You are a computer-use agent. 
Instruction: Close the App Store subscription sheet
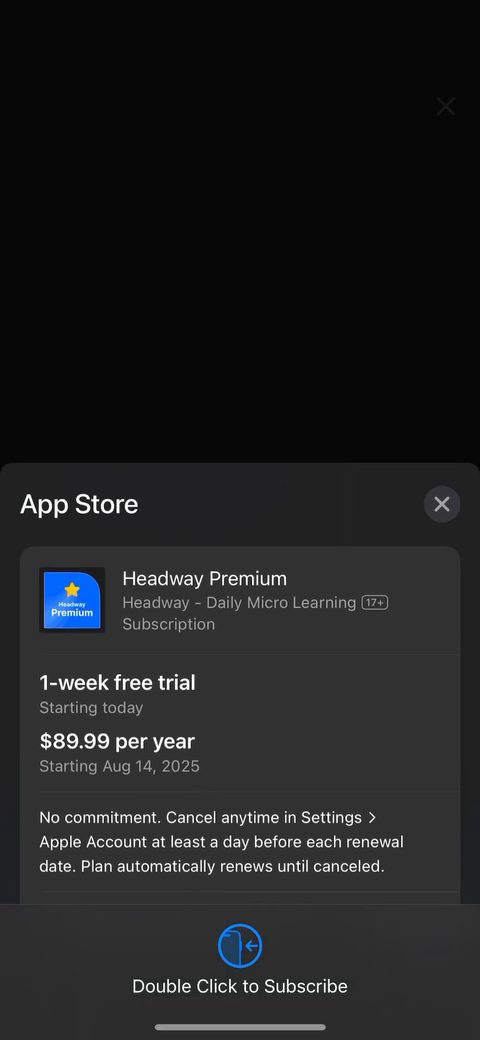point(442,504)
